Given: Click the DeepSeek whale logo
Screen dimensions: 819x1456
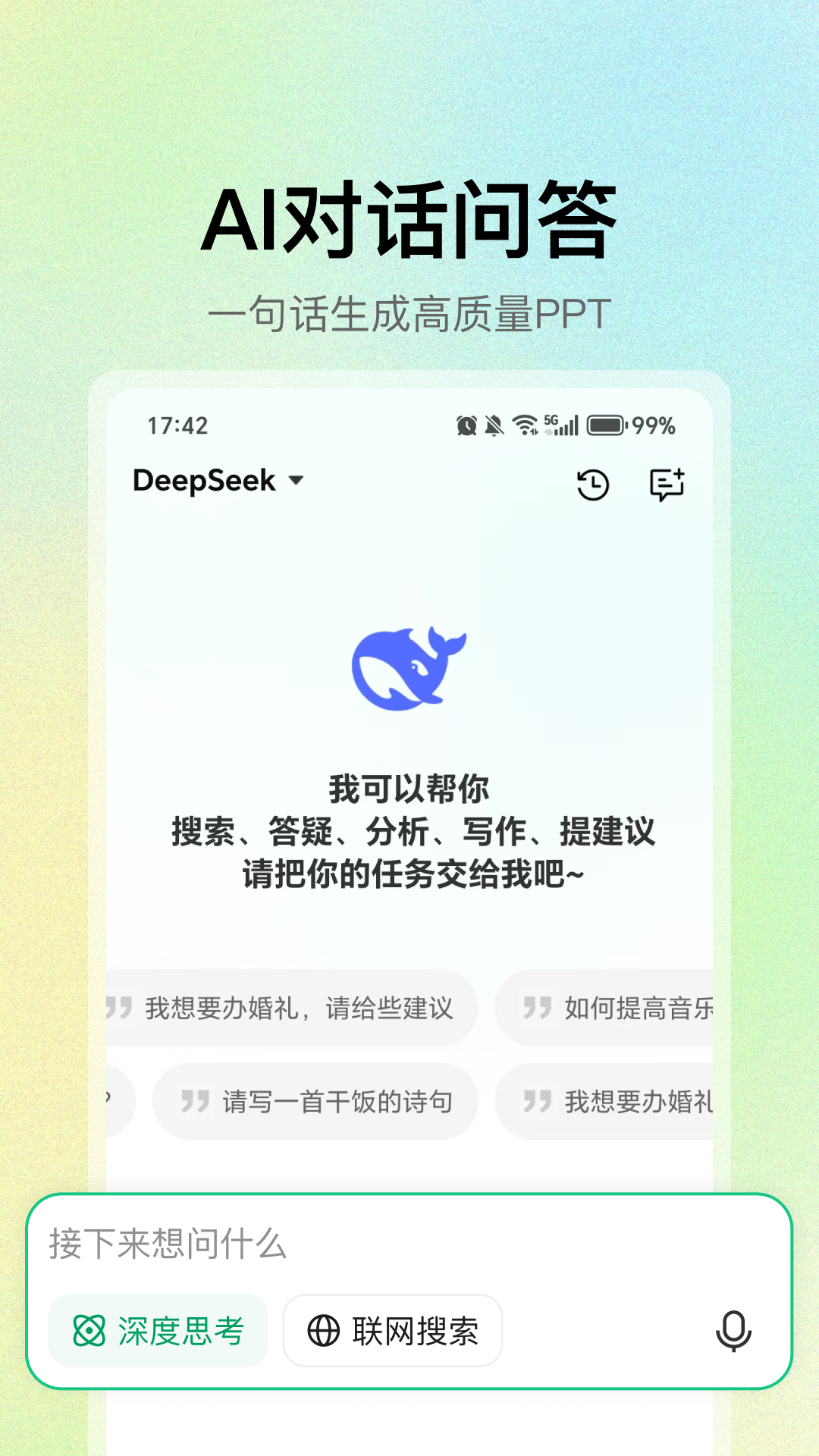Looking at the screenshot, I should [409, 666].
